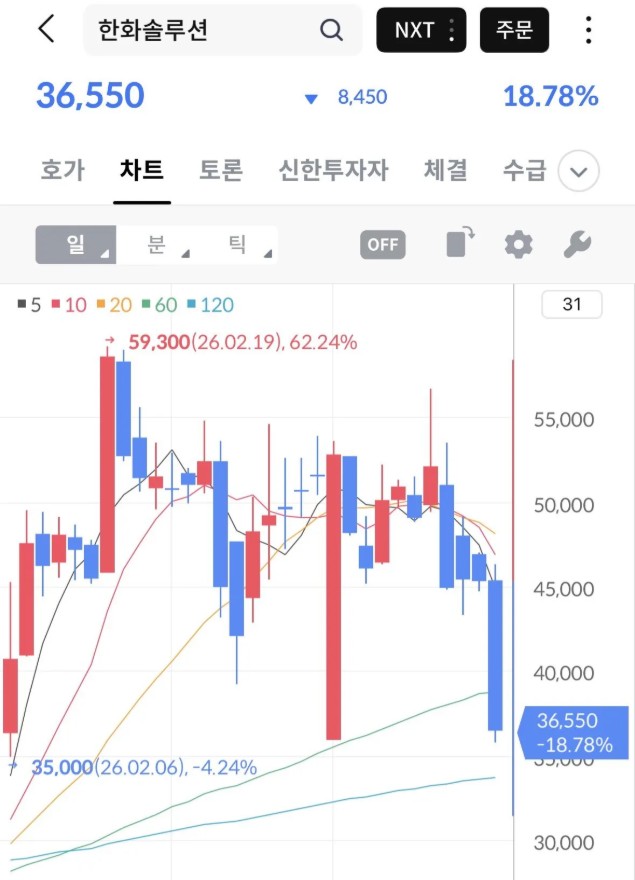Screen dimensions: 635x880
Task: Tap the NXT exchange selector button
Action: (421, 30)
